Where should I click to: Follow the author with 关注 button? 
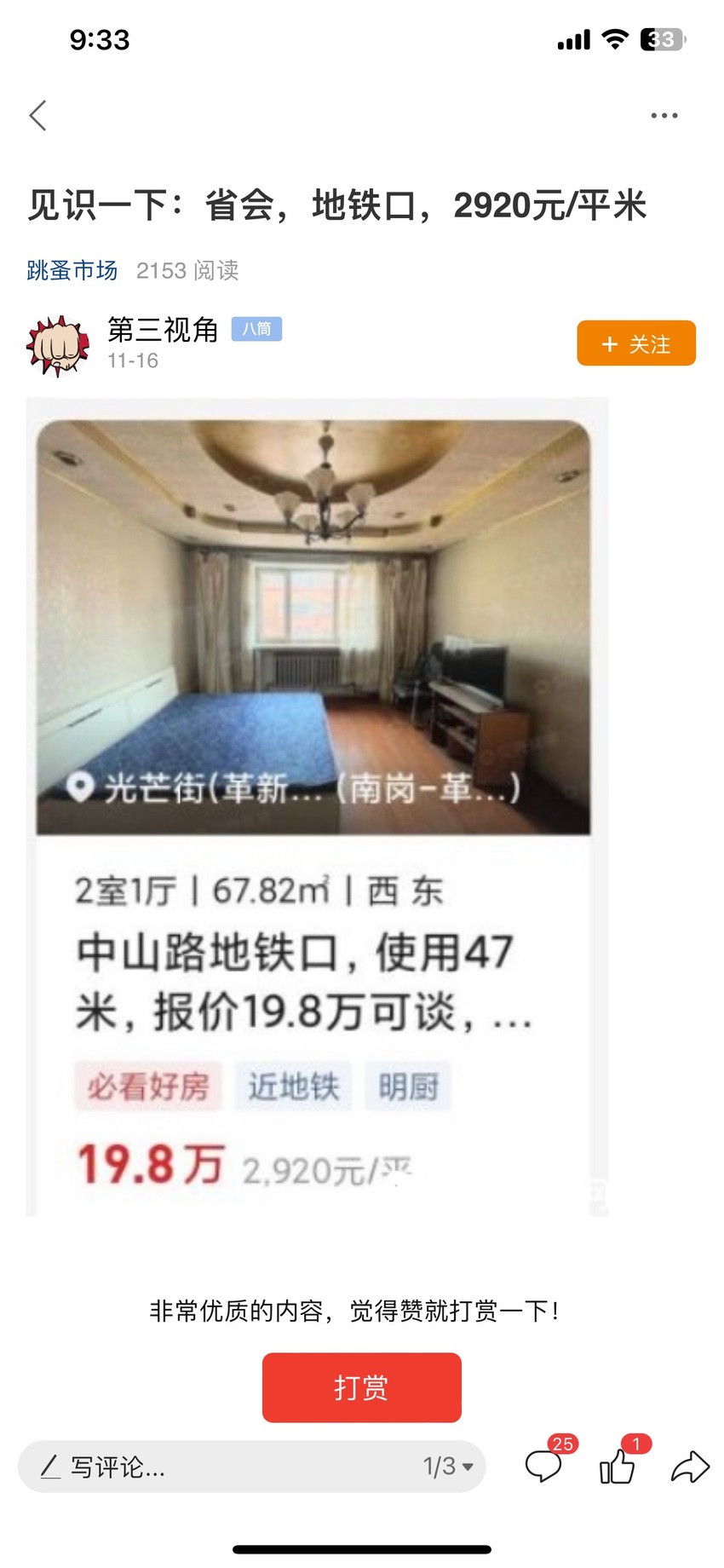(x=636, y=343)
